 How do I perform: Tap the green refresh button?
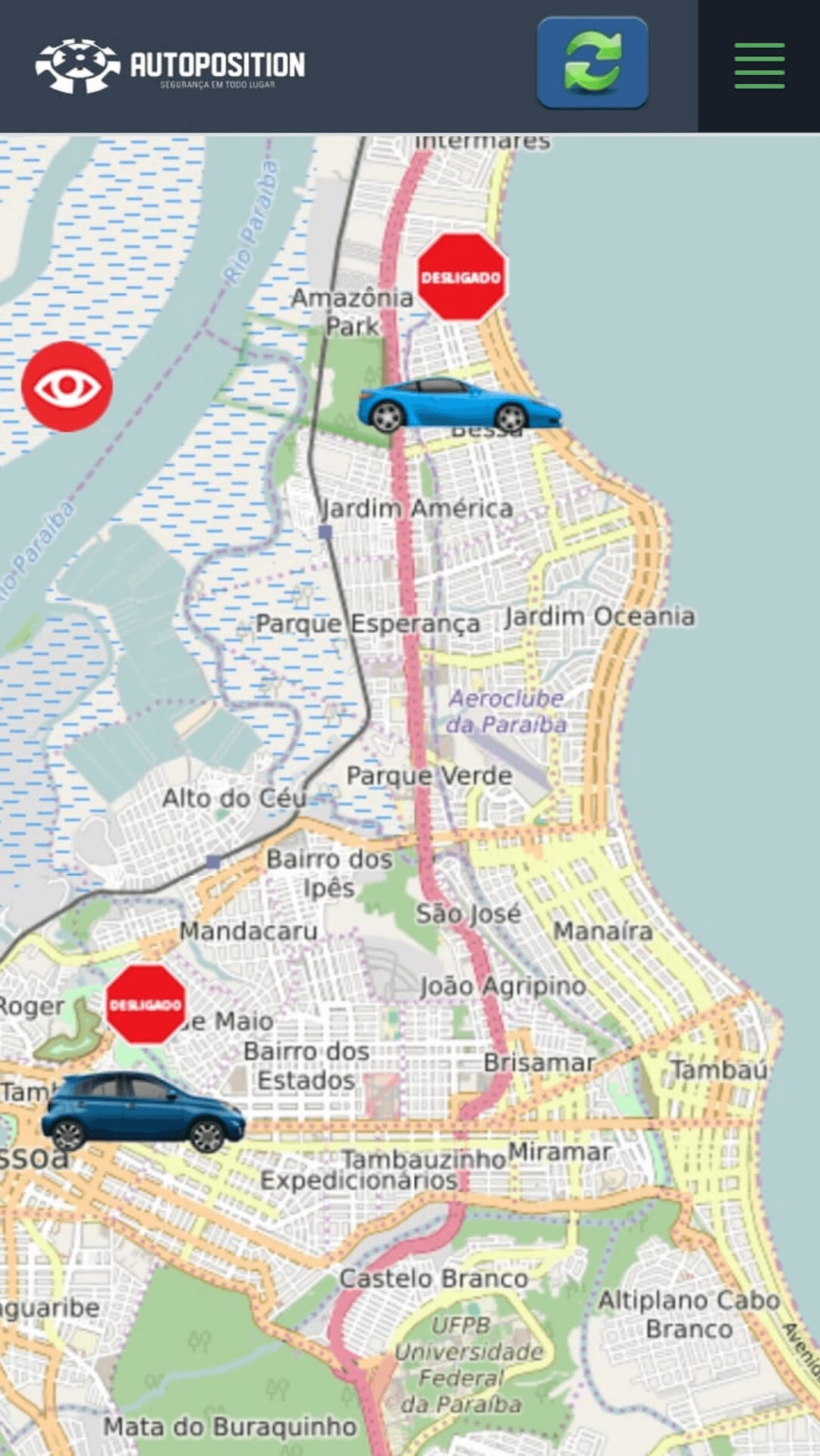click(592, 64)
